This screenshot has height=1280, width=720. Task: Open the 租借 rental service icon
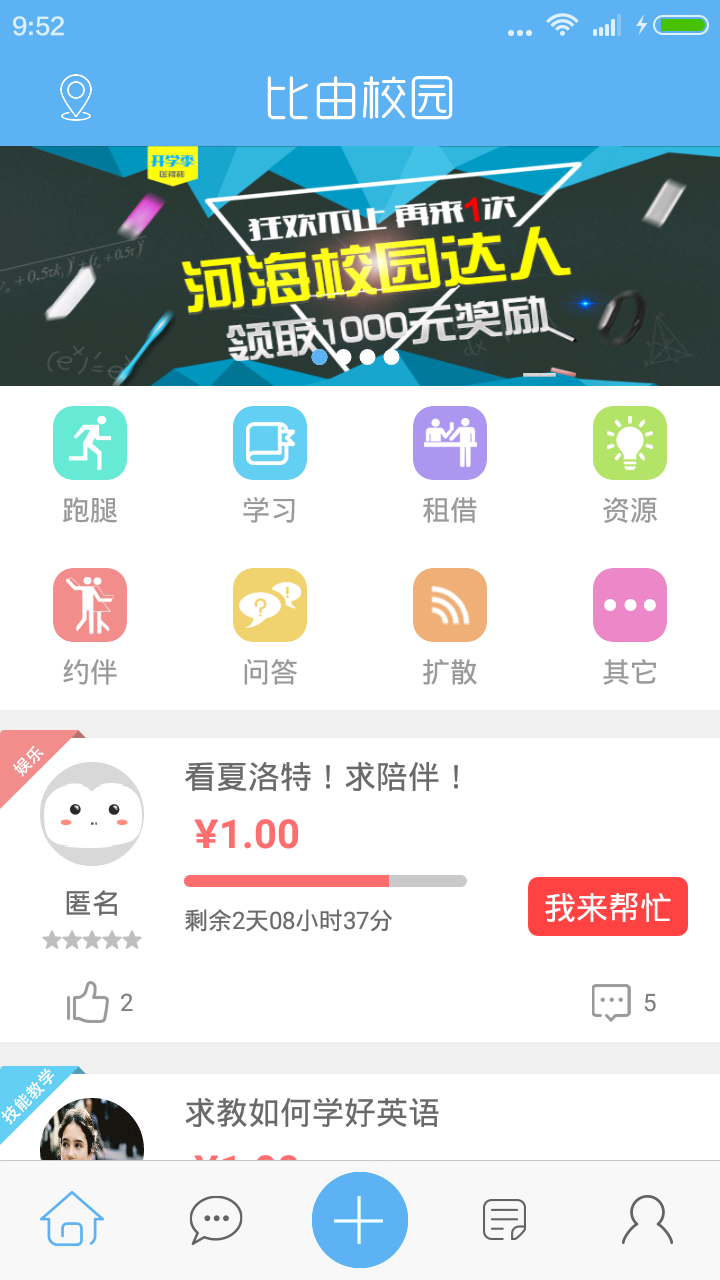450,443
